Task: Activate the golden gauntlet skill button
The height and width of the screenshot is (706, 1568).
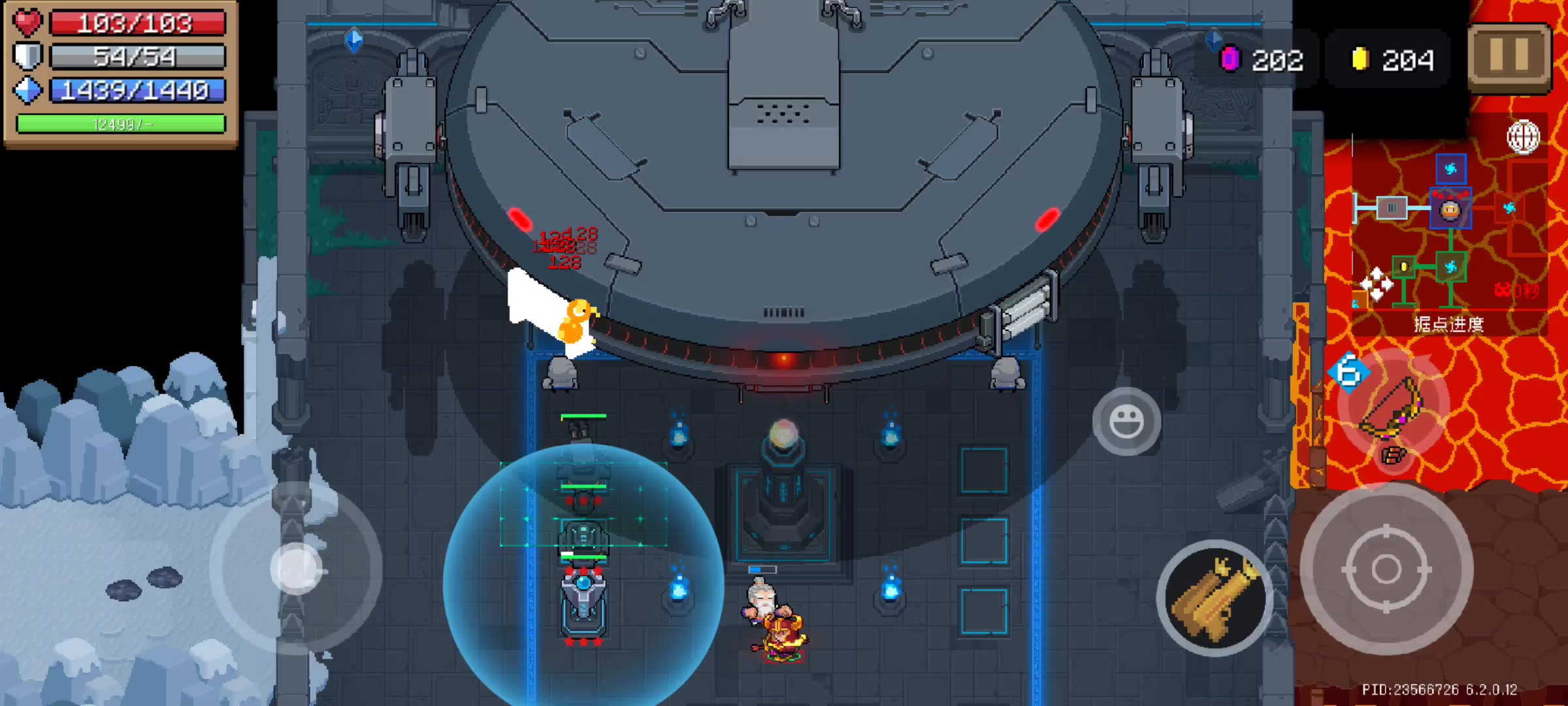Action: (x=1215, y=598)
